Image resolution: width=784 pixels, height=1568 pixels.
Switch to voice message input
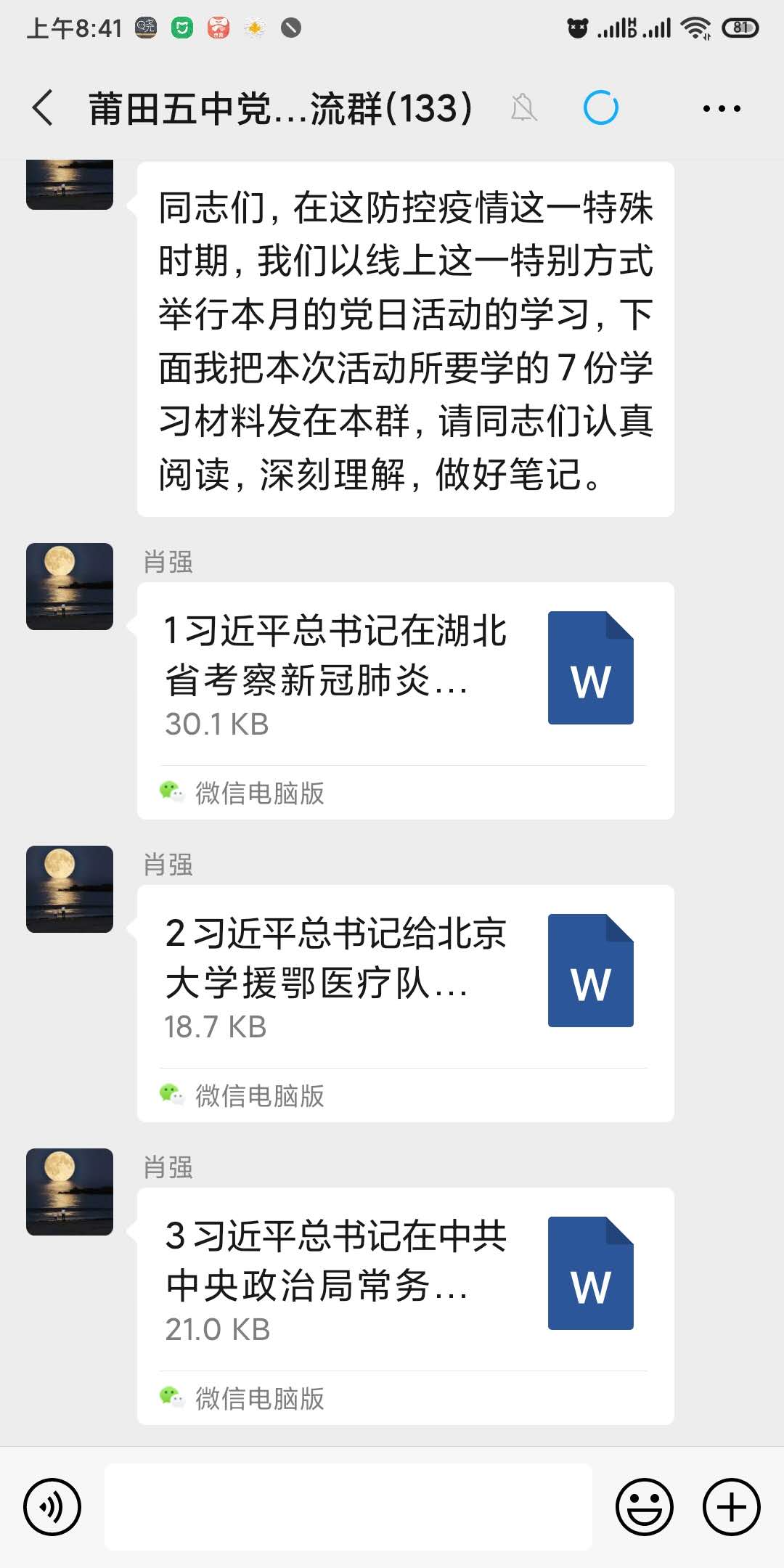click(x=52, y=1506)
